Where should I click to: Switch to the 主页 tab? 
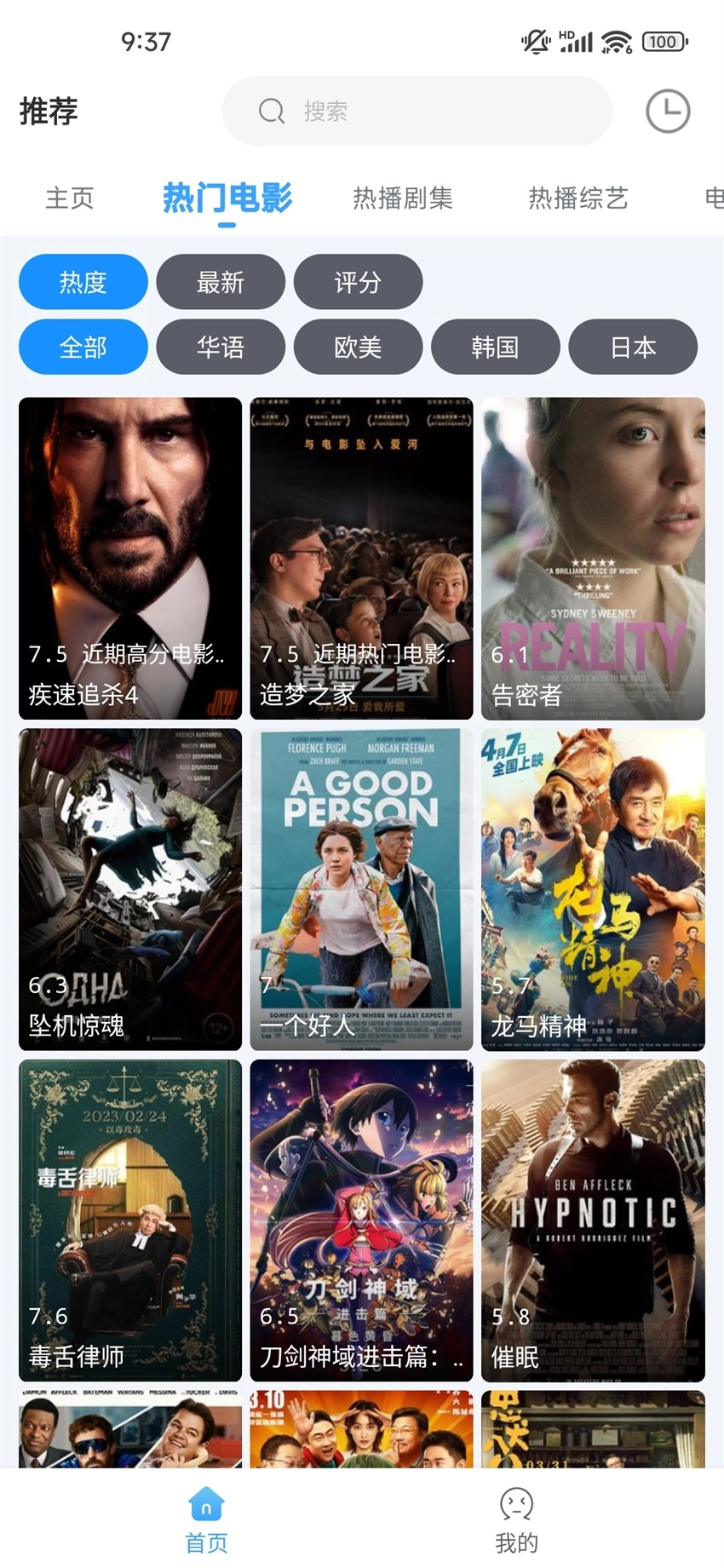point(69,198)
